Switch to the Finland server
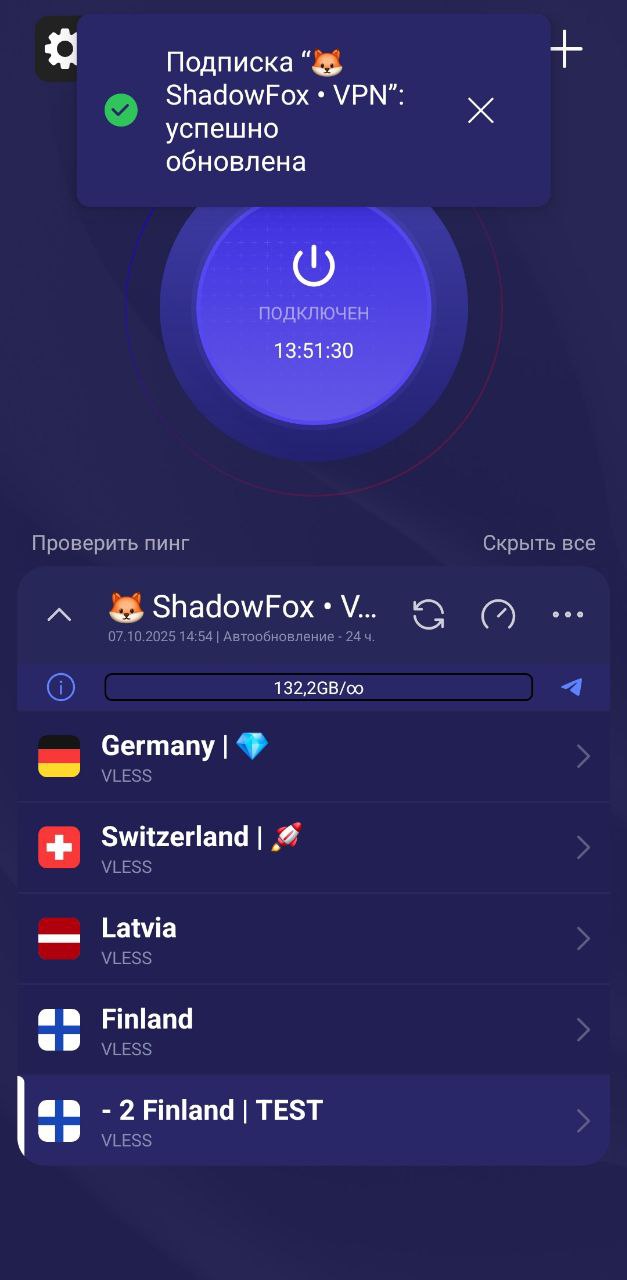Screen dimensions: 627x1280 [x=300, y=1030]
